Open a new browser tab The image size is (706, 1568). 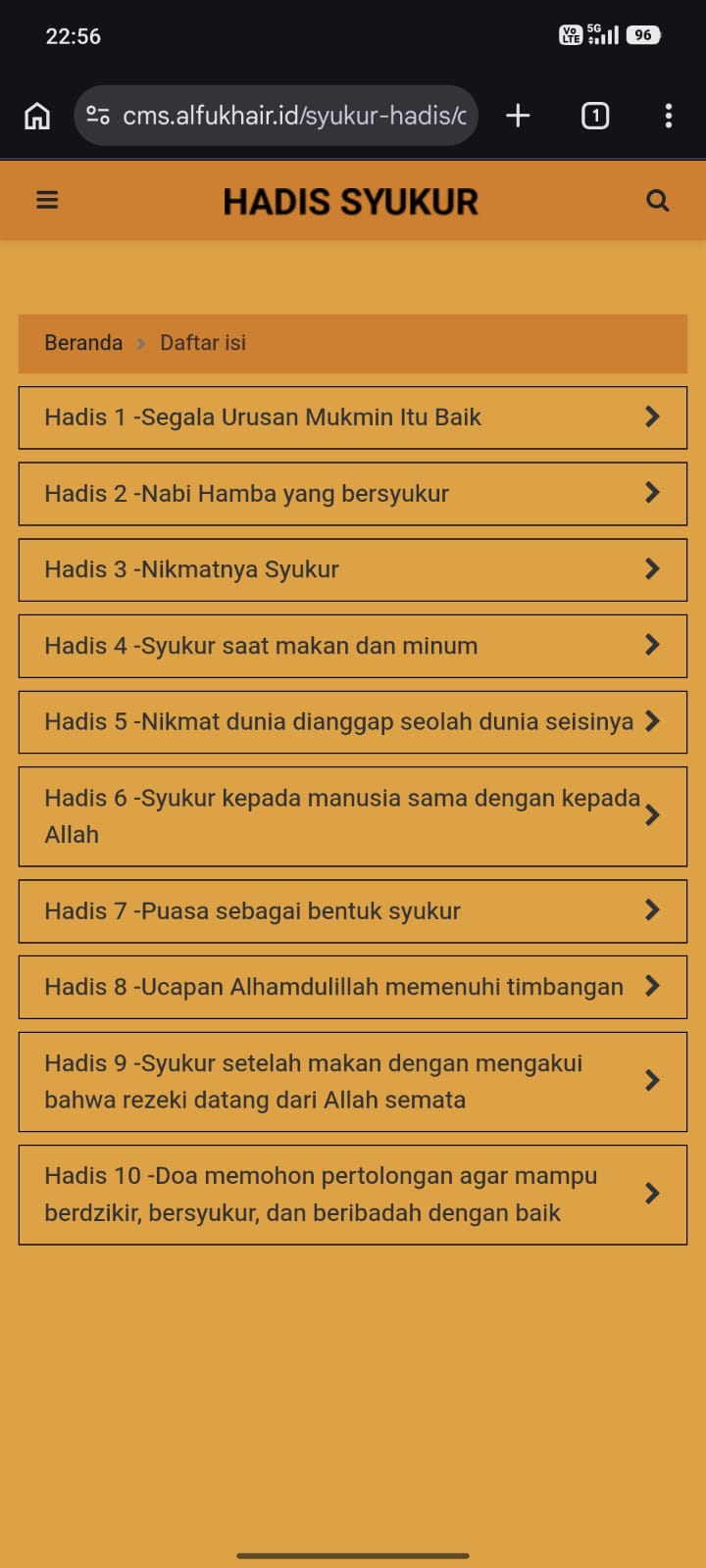click(518, 116)
